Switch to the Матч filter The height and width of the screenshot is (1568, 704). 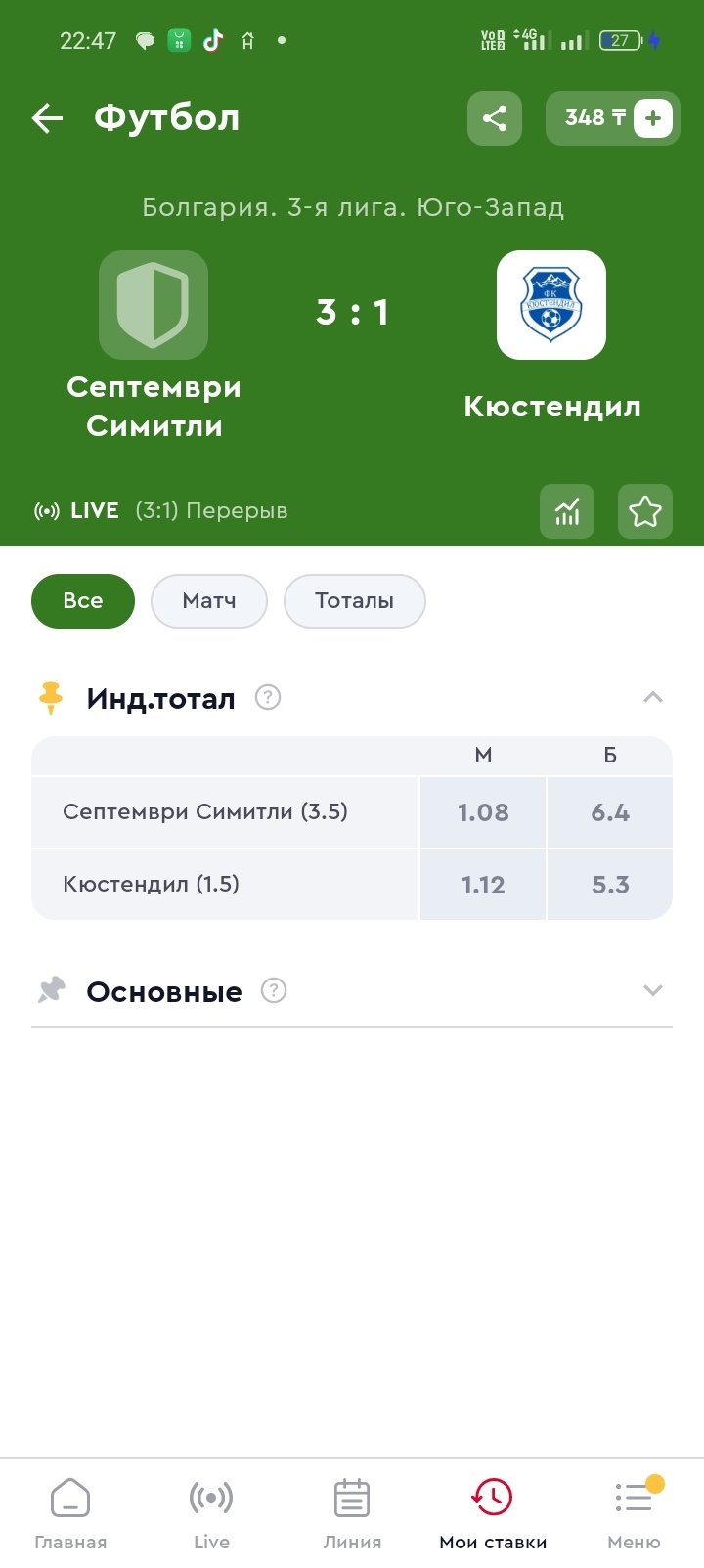208,600
